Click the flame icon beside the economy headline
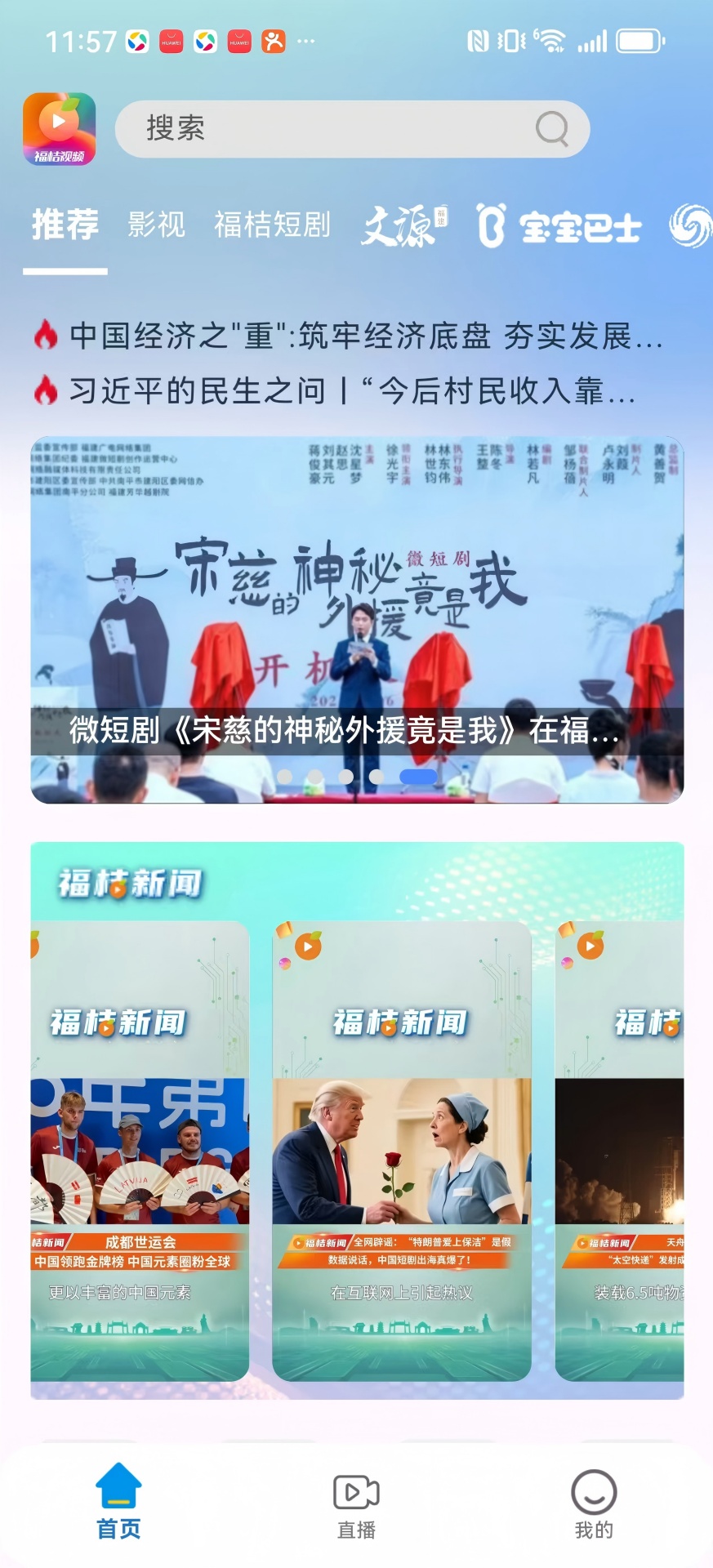The width and height of the screenshot is (713, 1568). (45, 335)
